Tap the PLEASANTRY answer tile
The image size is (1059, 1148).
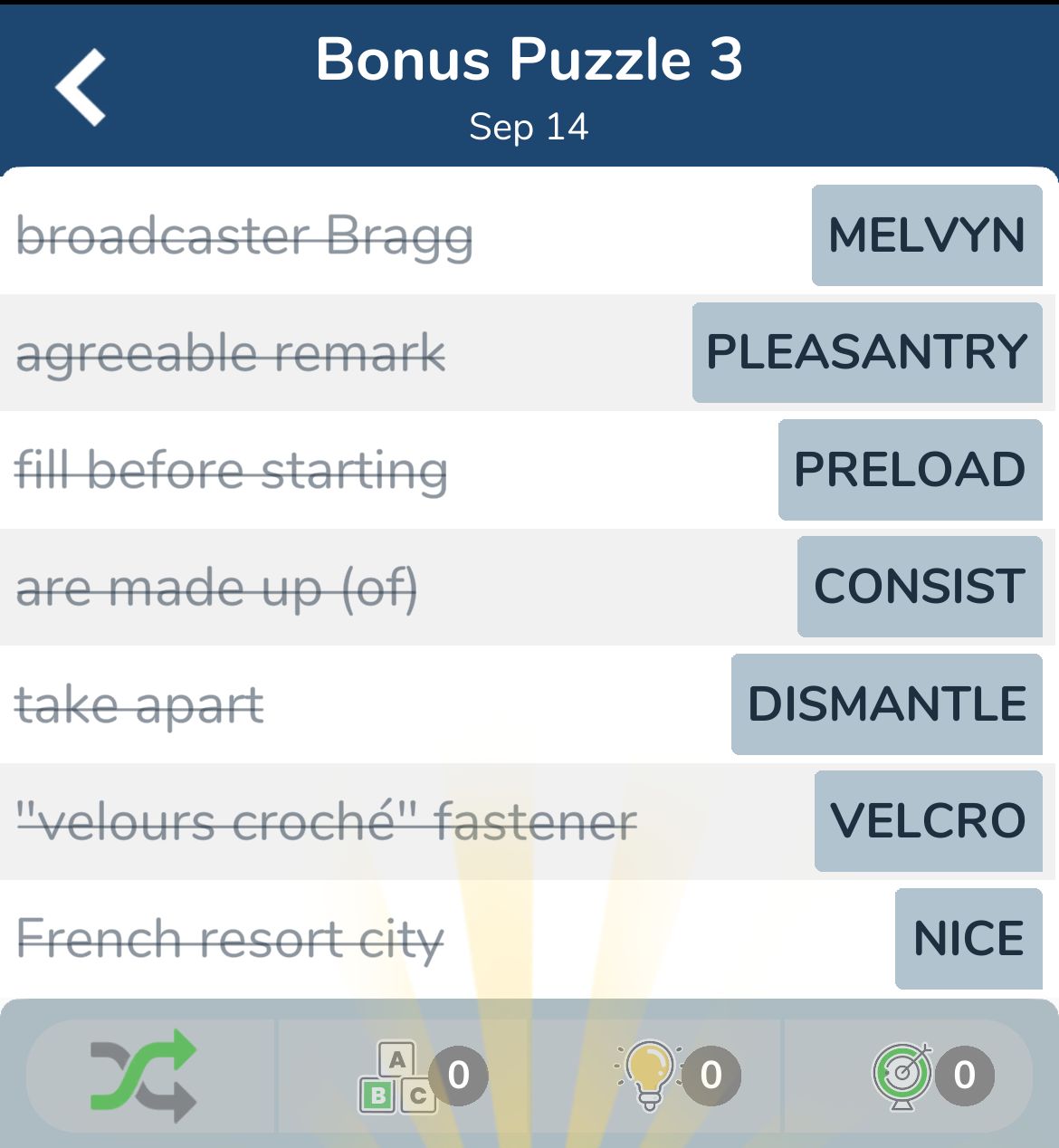click(x=866, y=352)
